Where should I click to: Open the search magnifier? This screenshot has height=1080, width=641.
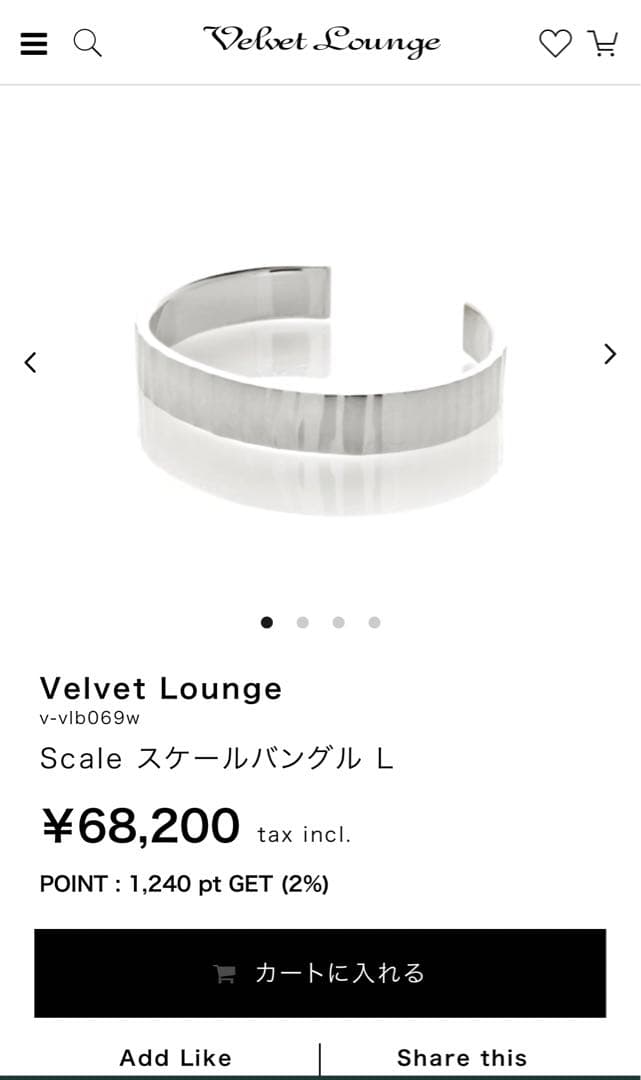click(x=88, y=43)
